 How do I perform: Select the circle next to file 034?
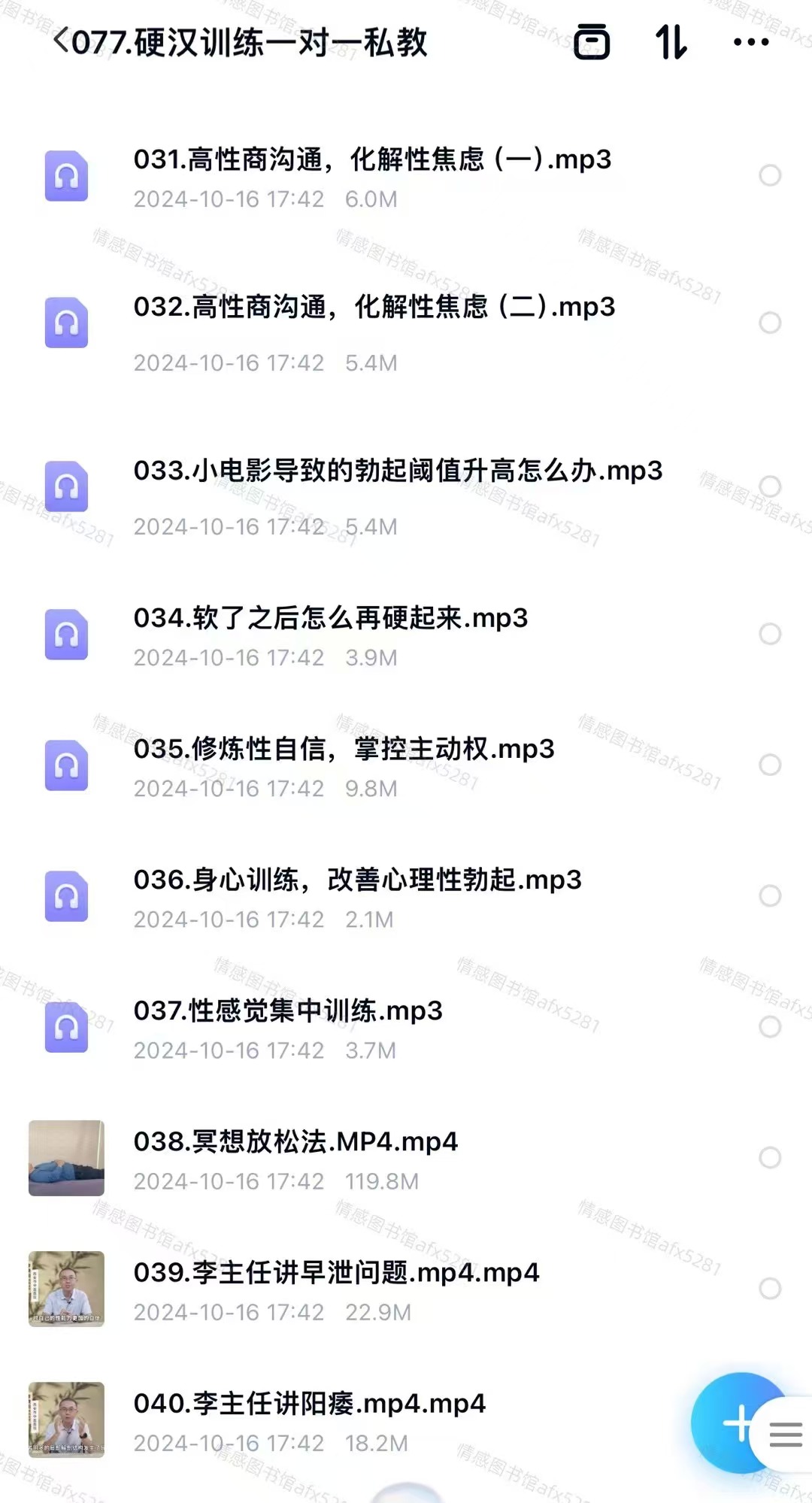(x=770, y=634)
